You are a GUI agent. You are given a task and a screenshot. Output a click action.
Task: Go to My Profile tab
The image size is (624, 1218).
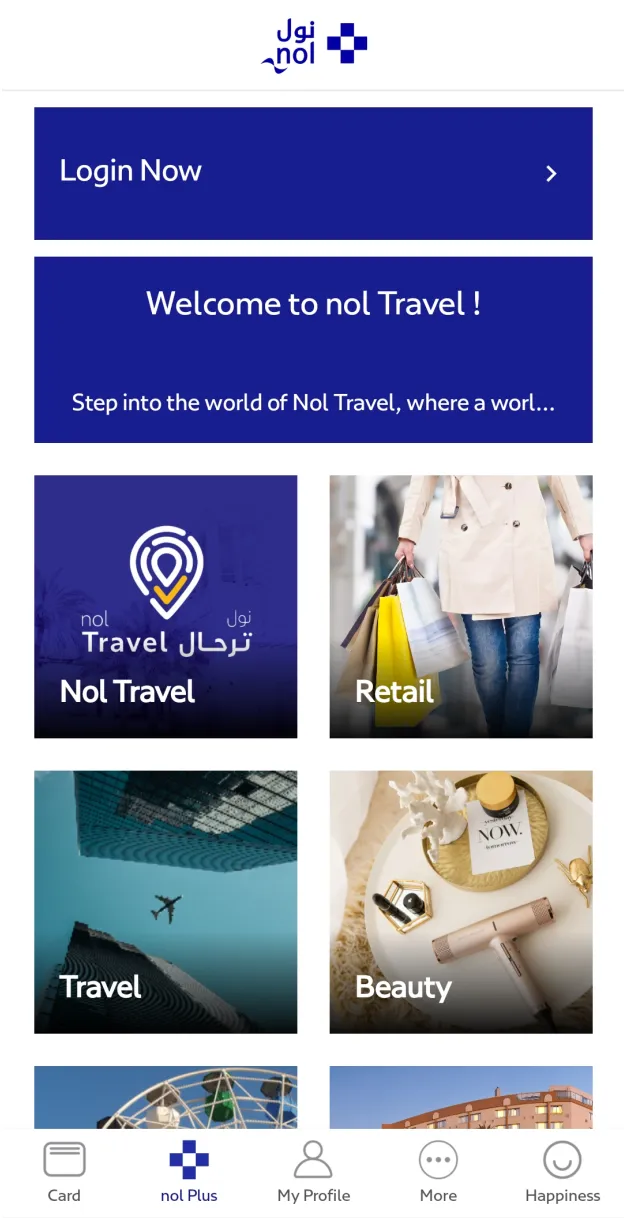coord(313,1173)
